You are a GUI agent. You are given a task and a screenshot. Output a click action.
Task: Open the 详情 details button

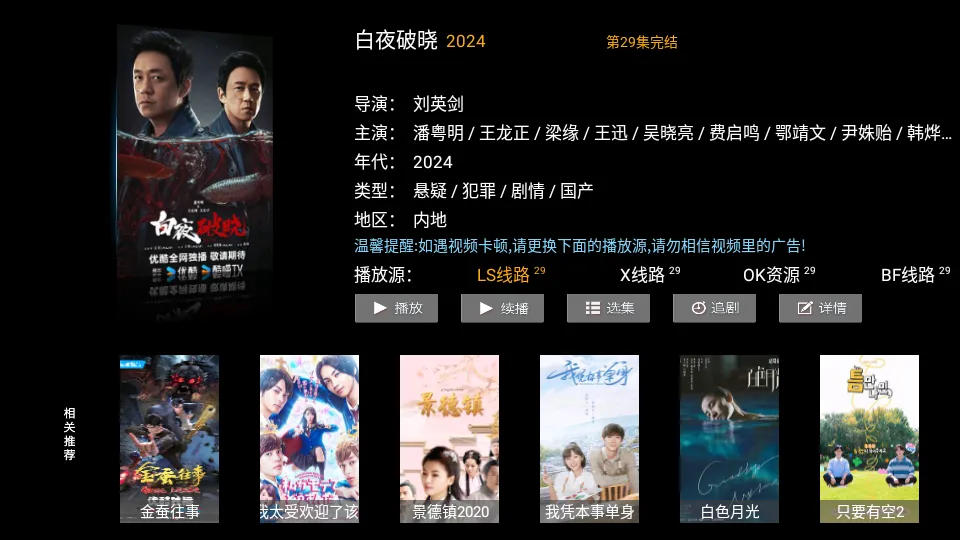[820, 308]
